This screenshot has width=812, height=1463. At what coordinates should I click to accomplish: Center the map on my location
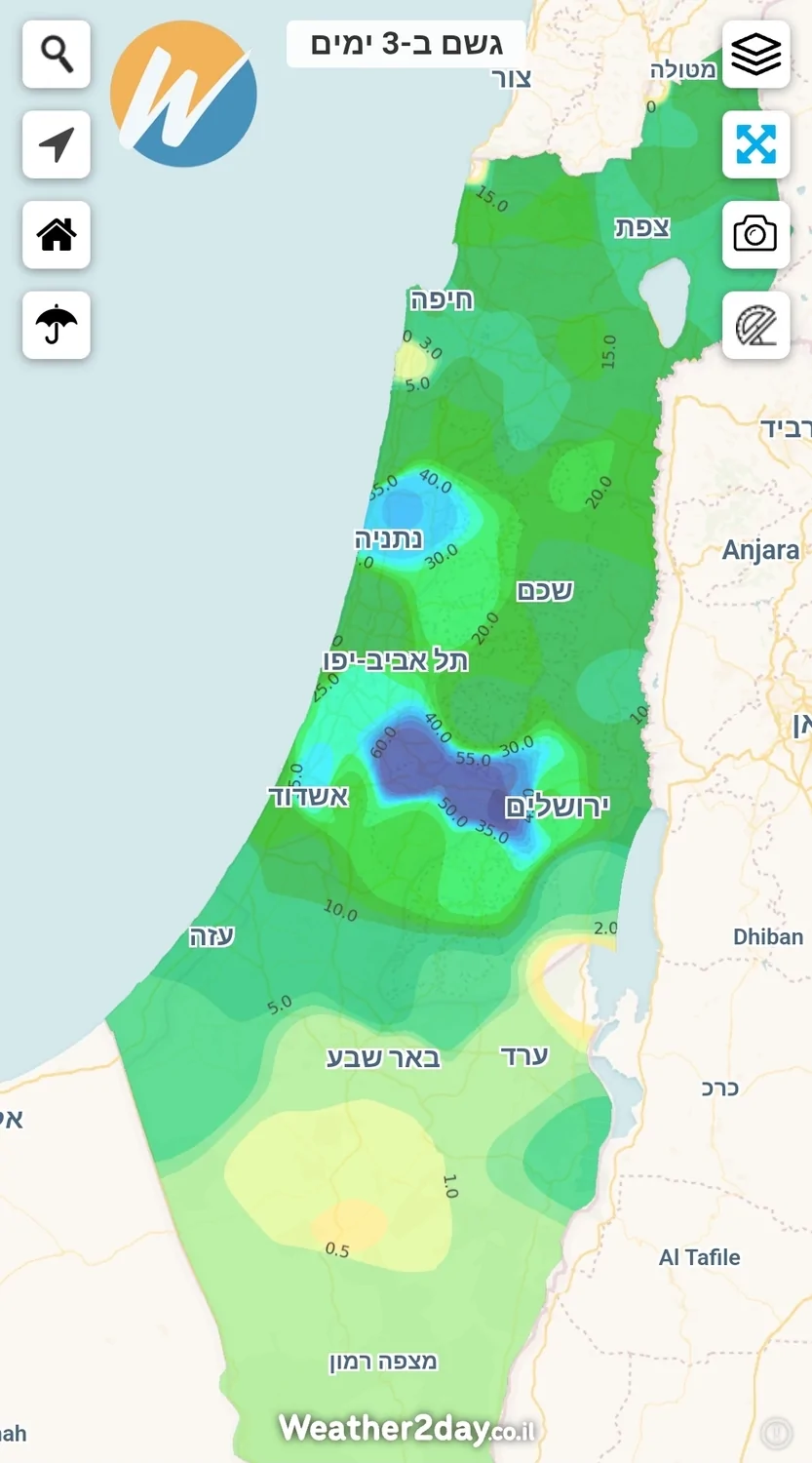57,144
